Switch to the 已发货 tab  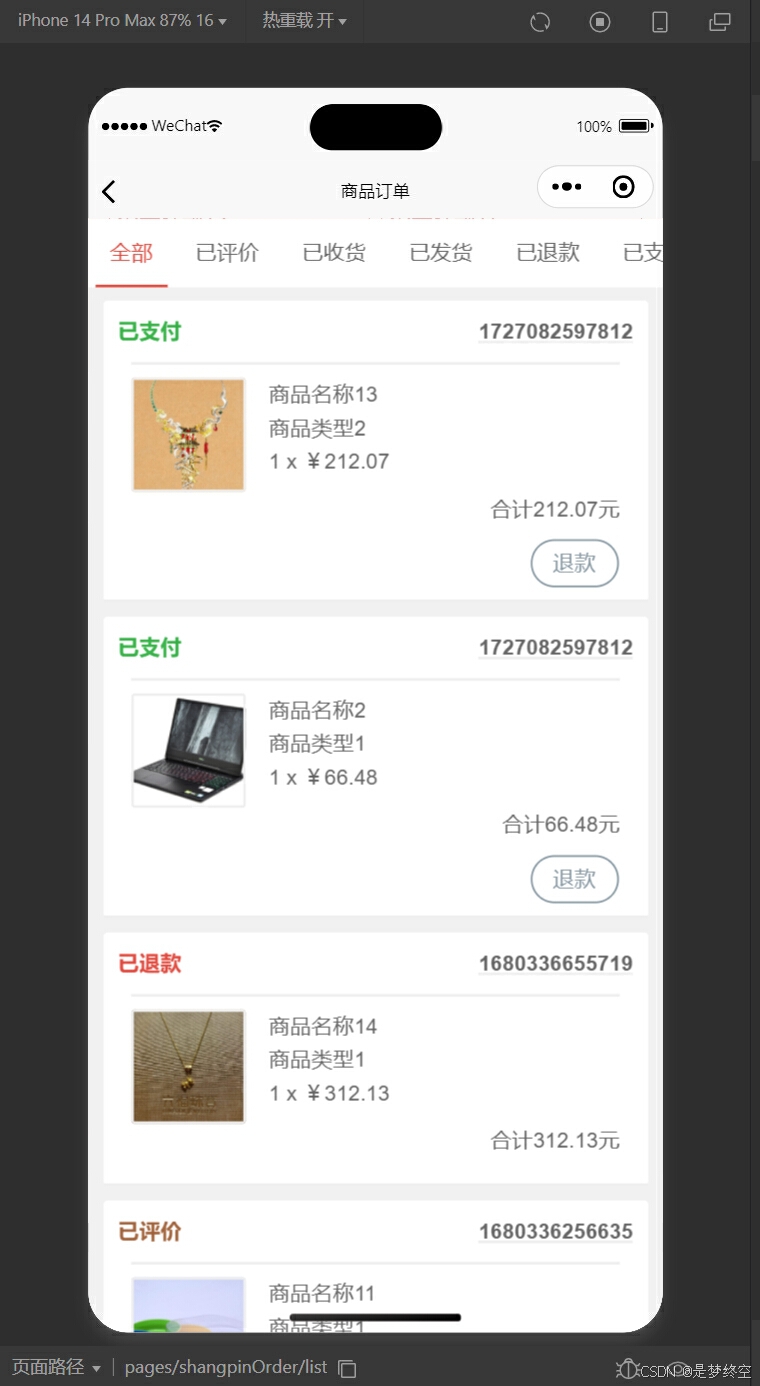click(441, 253)
